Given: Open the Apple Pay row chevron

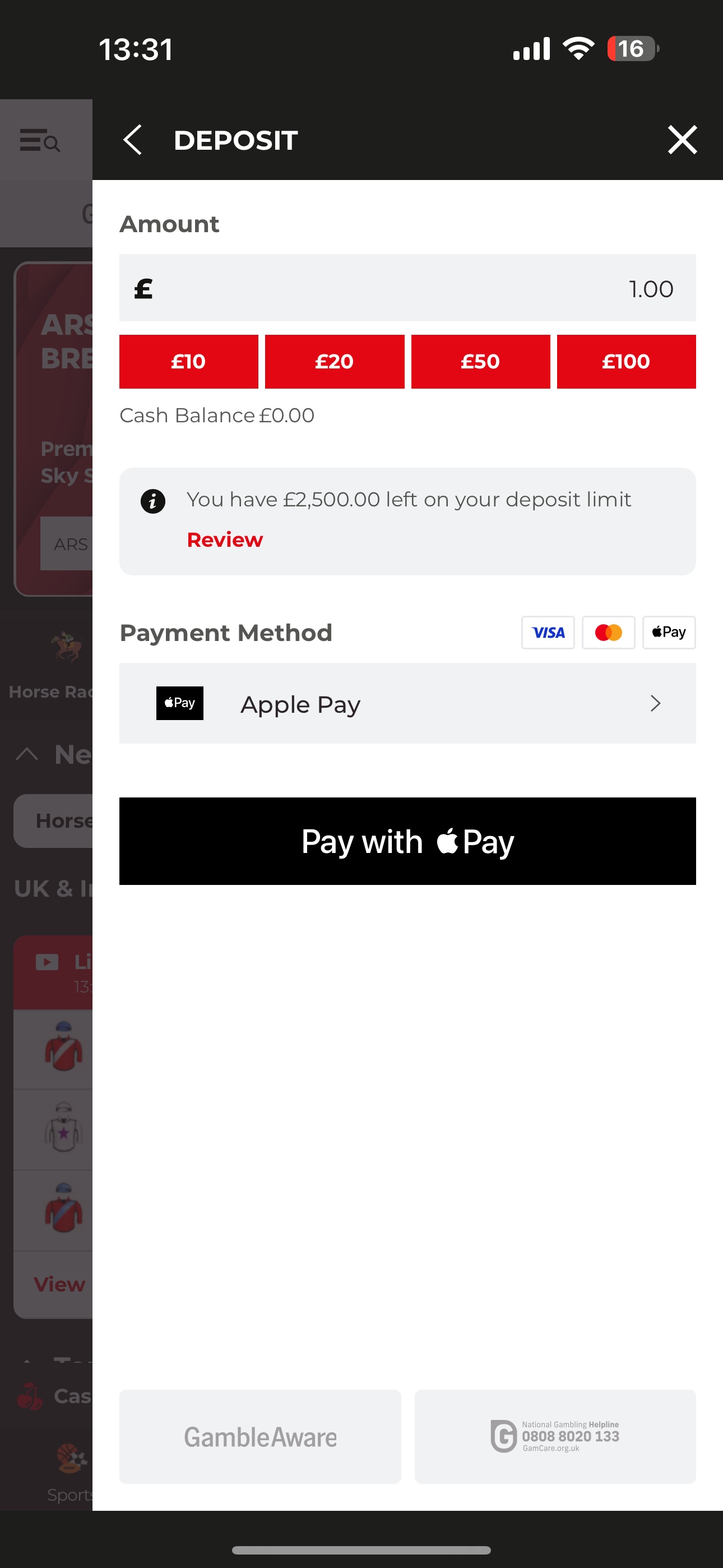Looking at the screenshot, I should (x=655, y=703).
